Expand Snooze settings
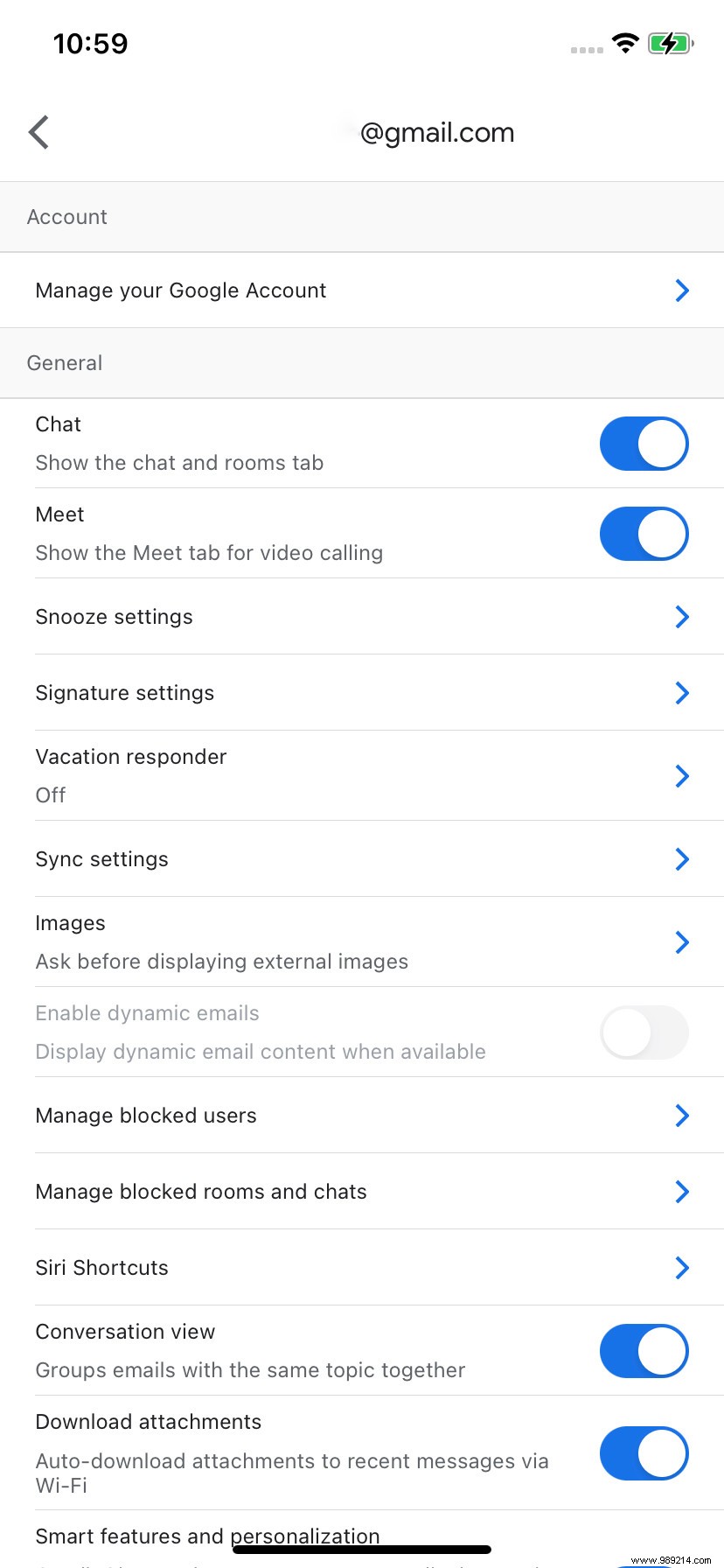This screenshot has width=724, height=1568. (x=682, y=617)
